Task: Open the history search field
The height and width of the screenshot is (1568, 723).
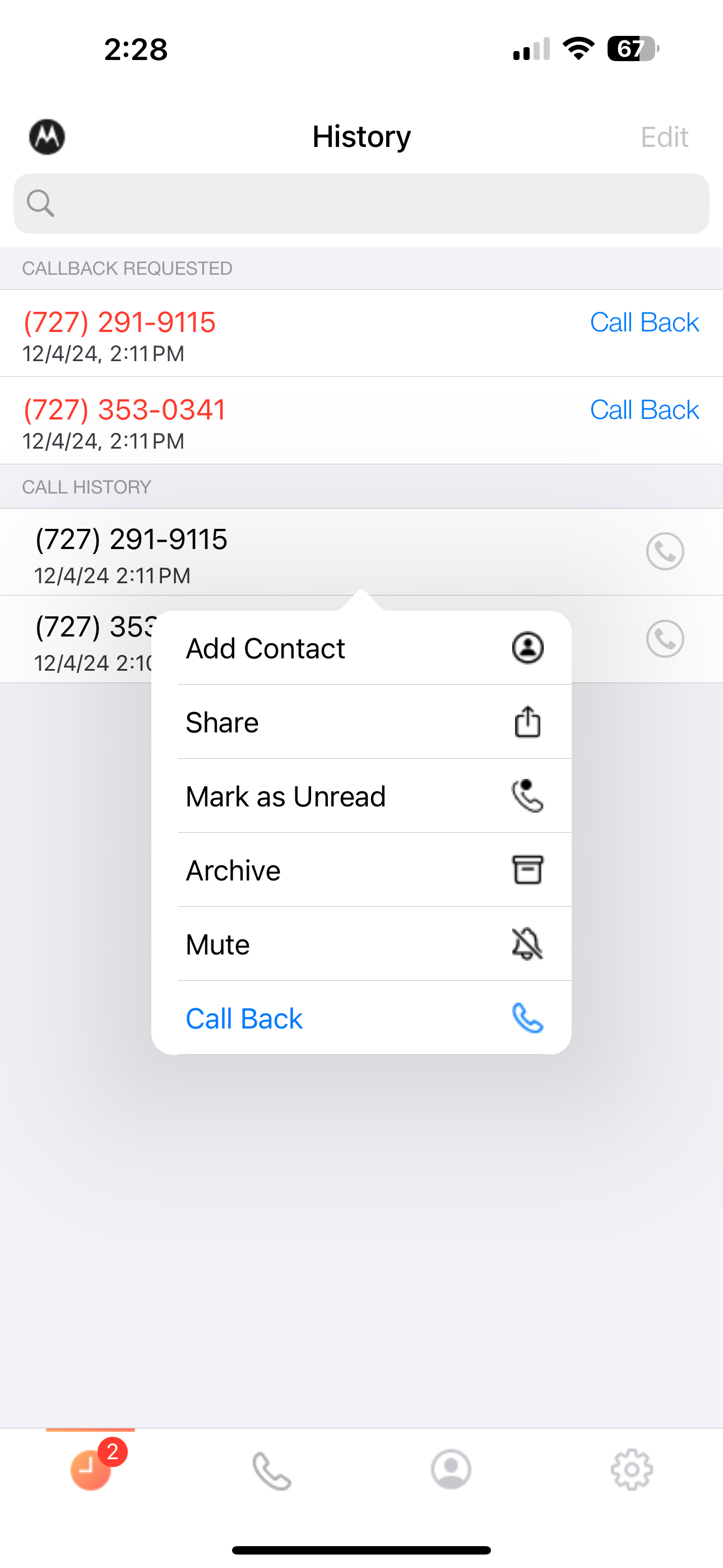Action: coord(361,204)
